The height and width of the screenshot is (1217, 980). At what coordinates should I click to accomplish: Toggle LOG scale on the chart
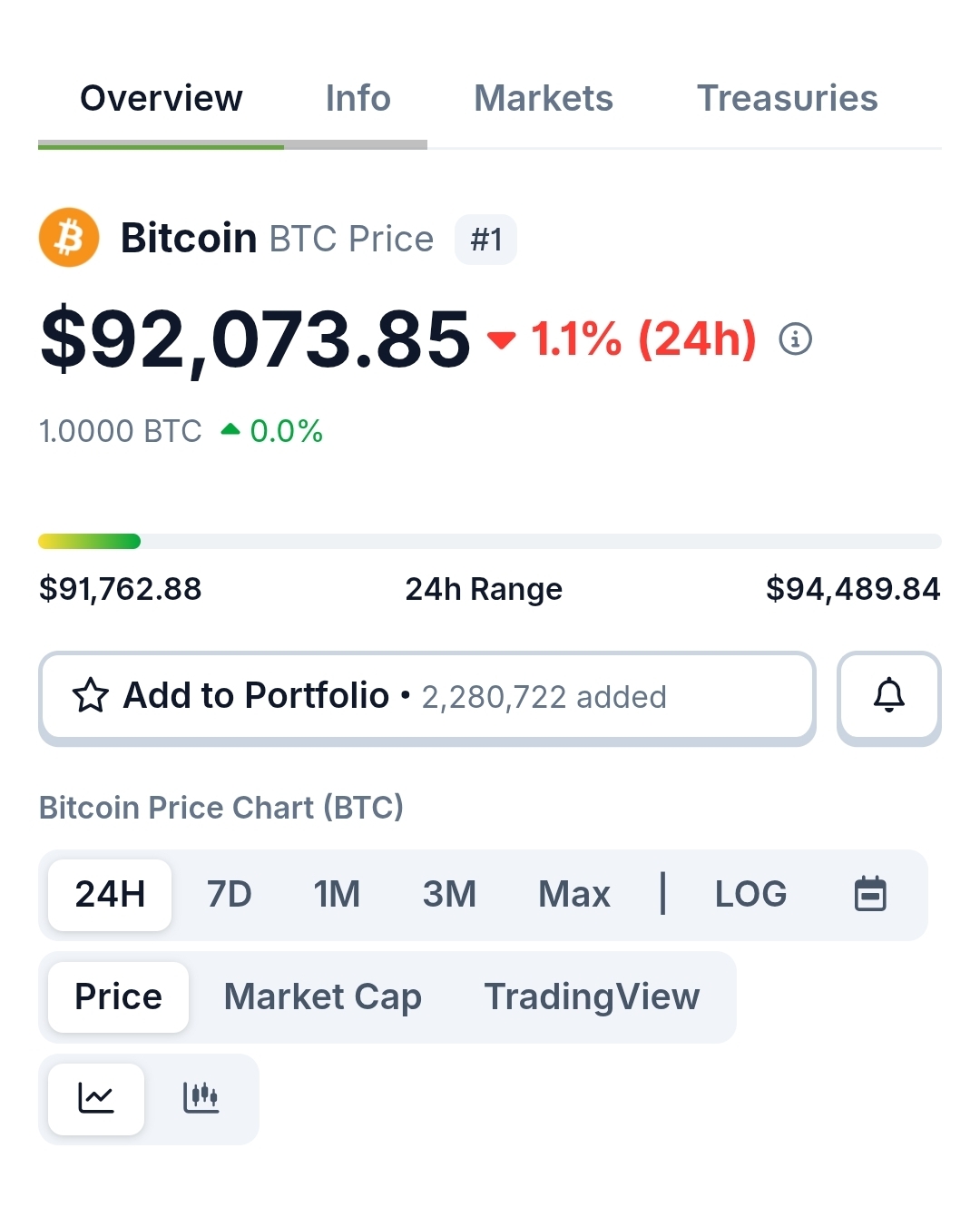pos(750,894)
